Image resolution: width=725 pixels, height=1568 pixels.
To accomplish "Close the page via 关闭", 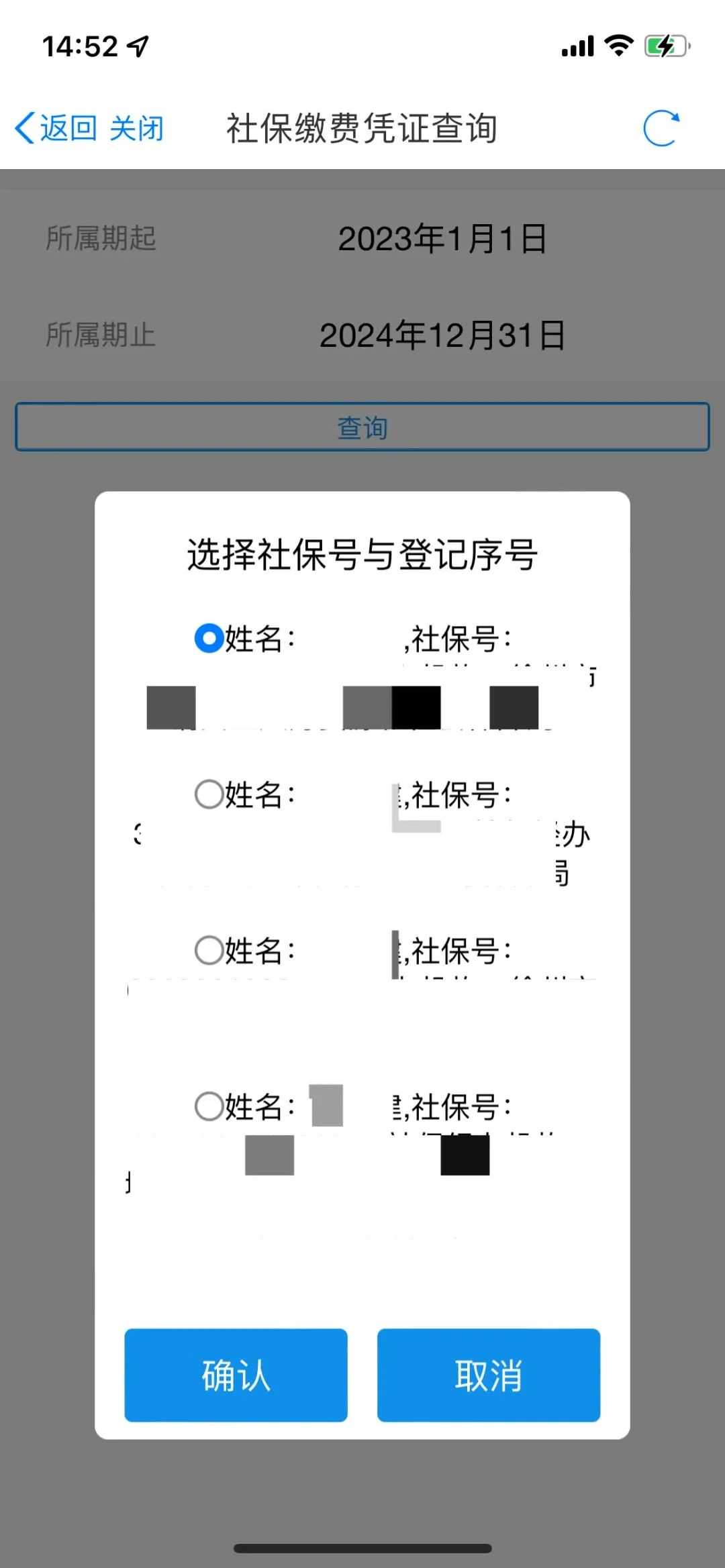I will tap(137, 128).
